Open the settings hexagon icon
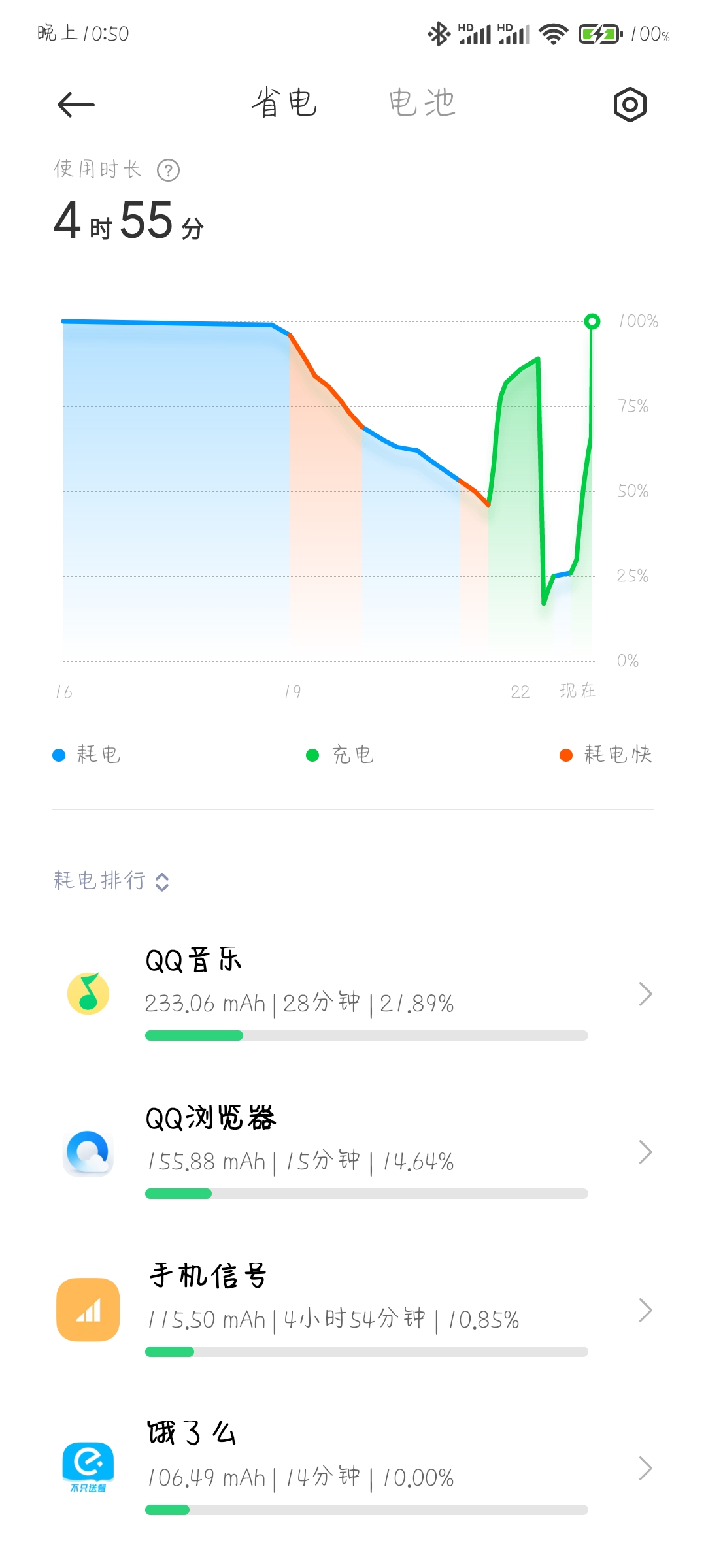Viewport: 706px width, 1568px height. click(x=630, y=105)
